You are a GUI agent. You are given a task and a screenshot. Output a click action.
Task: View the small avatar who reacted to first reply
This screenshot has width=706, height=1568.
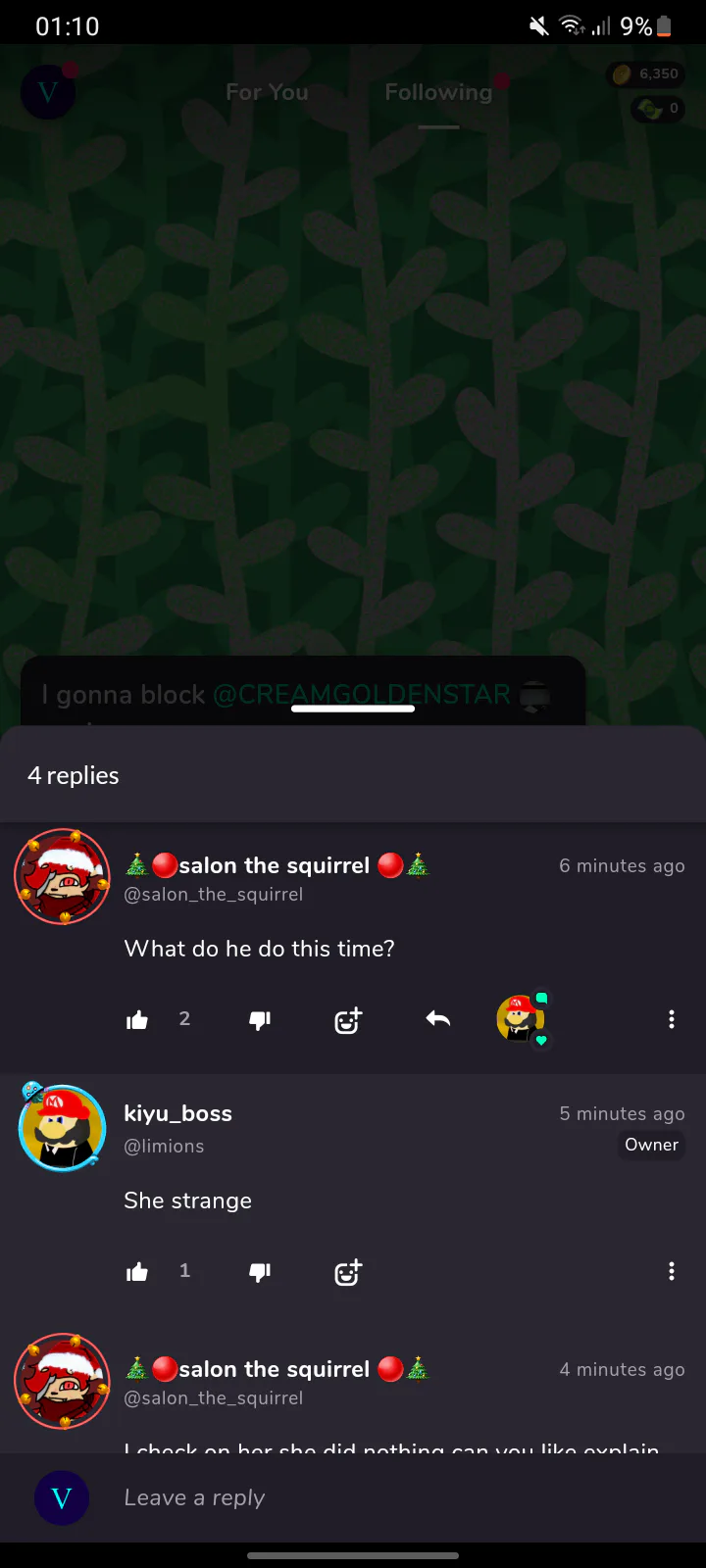coord(523,1019)
